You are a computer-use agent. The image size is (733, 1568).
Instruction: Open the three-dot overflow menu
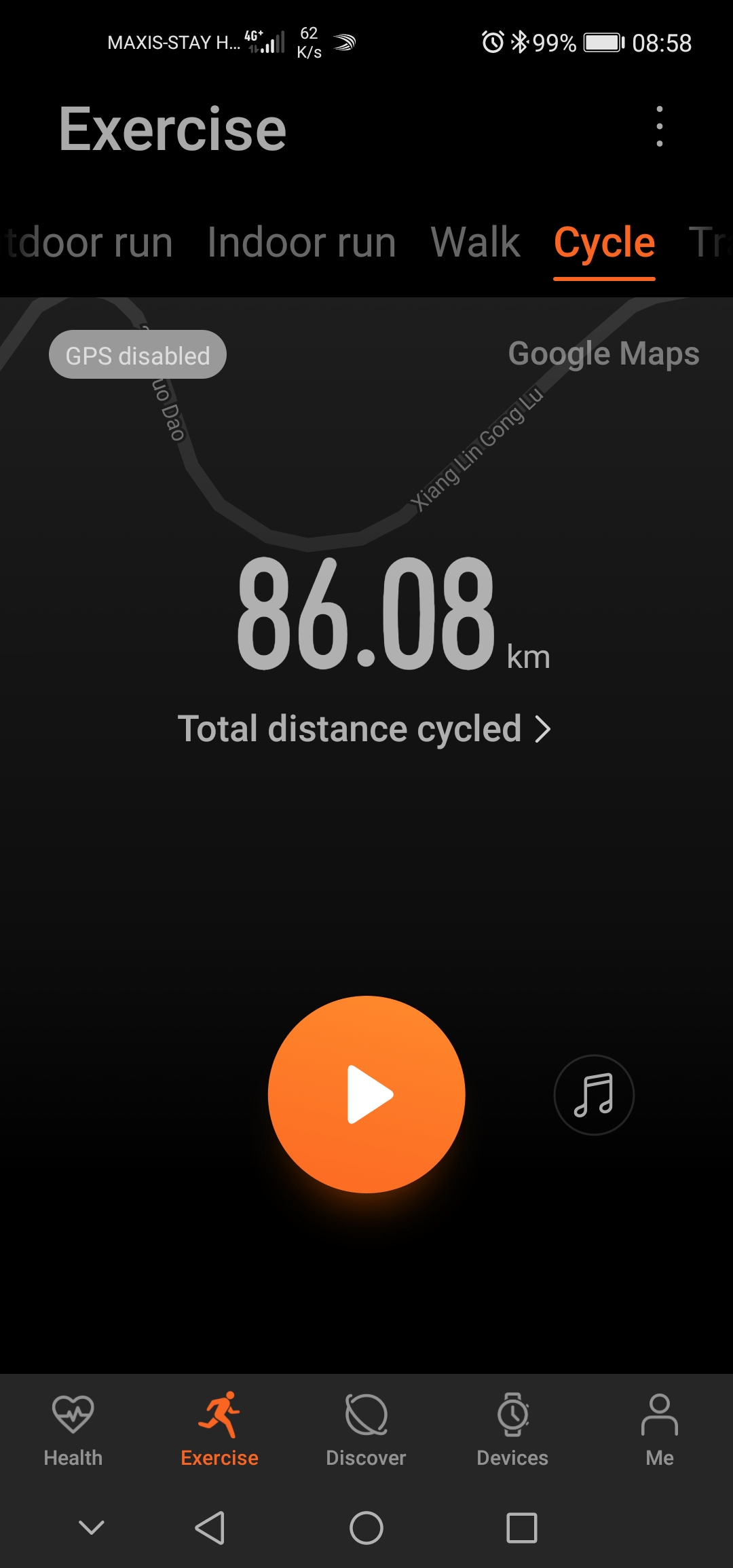point(659,128)
